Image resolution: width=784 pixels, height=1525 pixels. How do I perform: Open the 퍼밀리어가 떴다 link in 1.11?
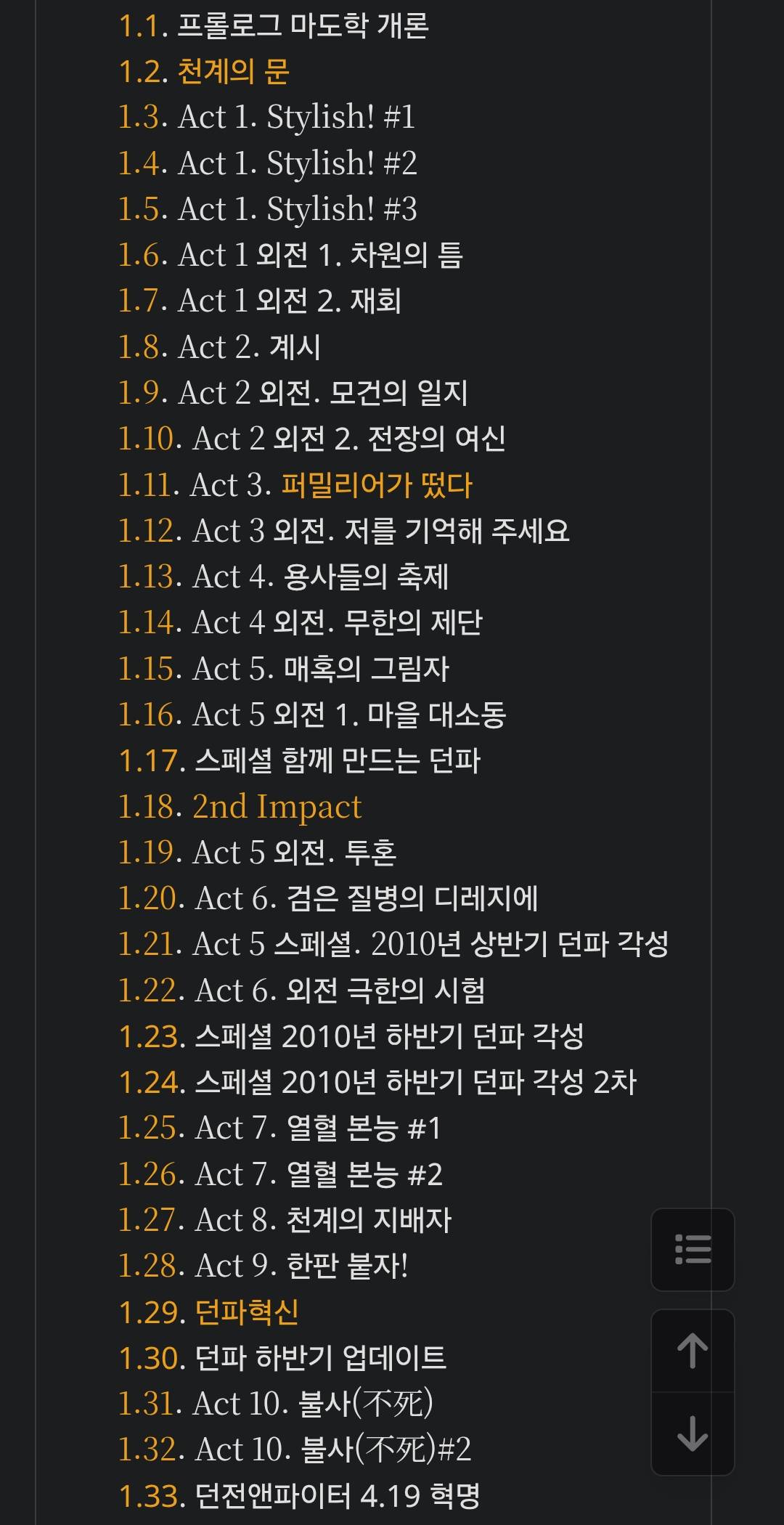pos(376,485)
